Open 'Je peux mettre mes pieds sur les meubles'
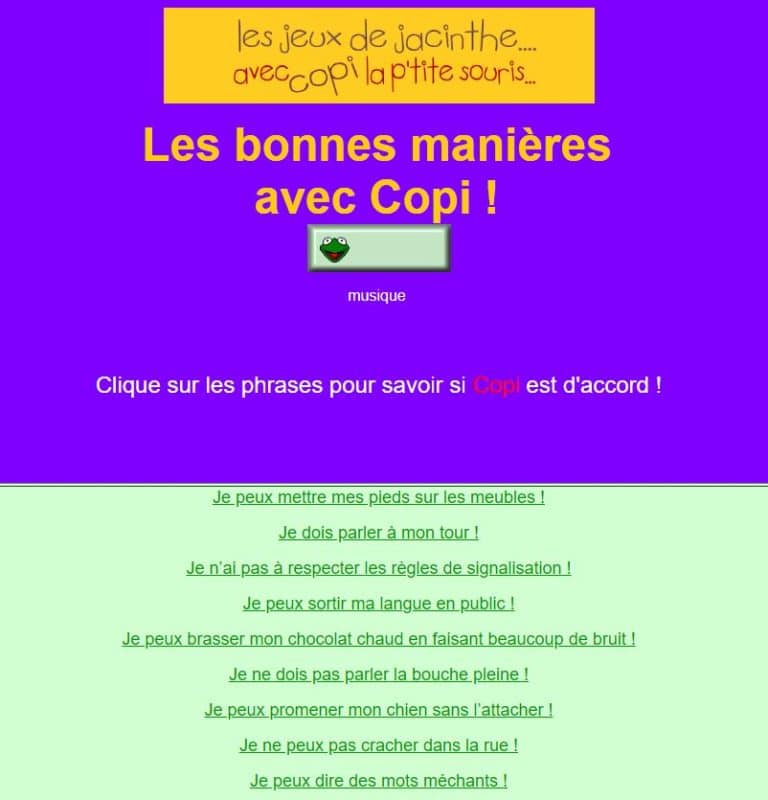The height and width of the screenshot is (800, 768). [x=378, y=497]
